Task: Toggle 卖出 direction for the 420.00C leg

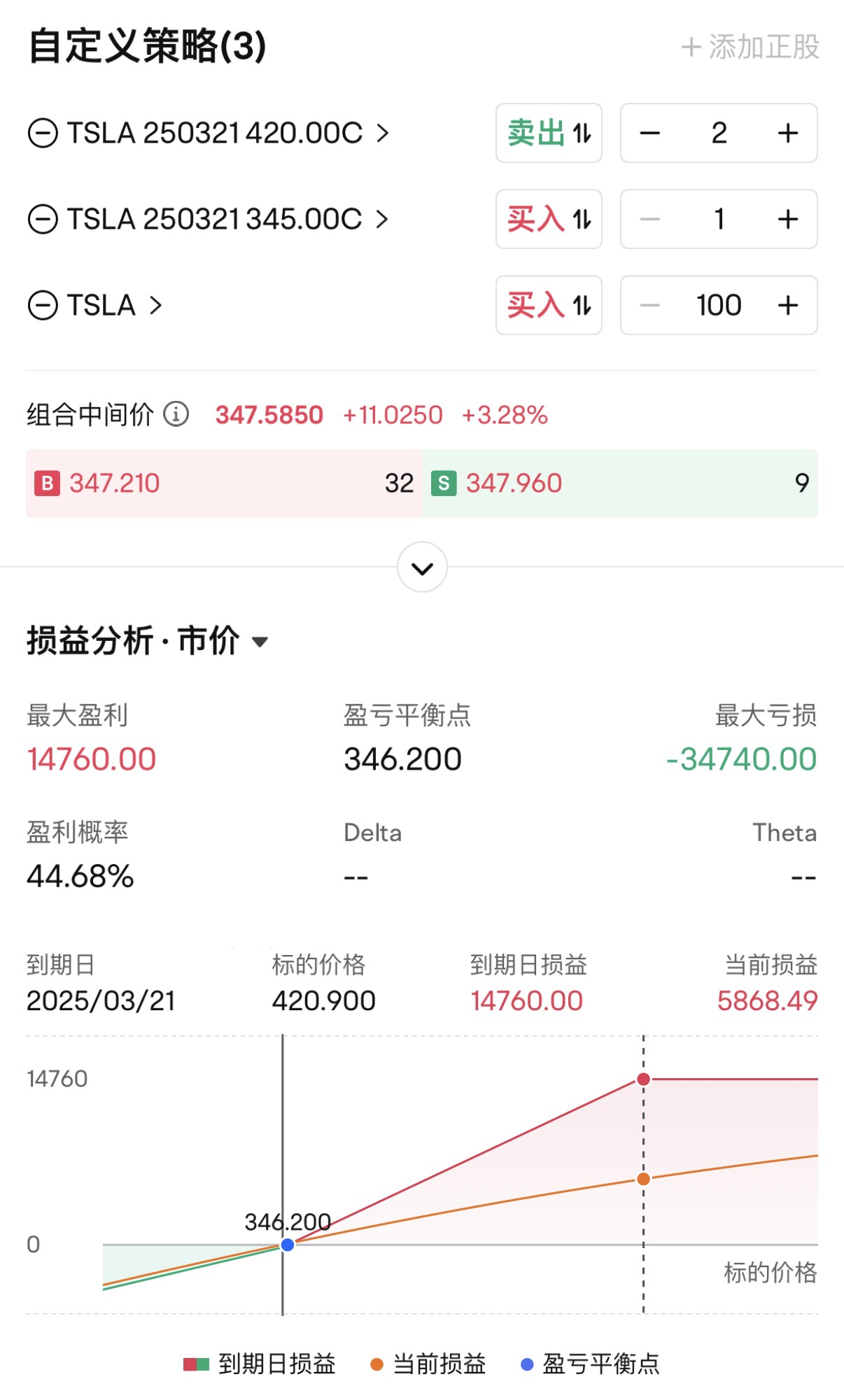Action: point(549,133)
